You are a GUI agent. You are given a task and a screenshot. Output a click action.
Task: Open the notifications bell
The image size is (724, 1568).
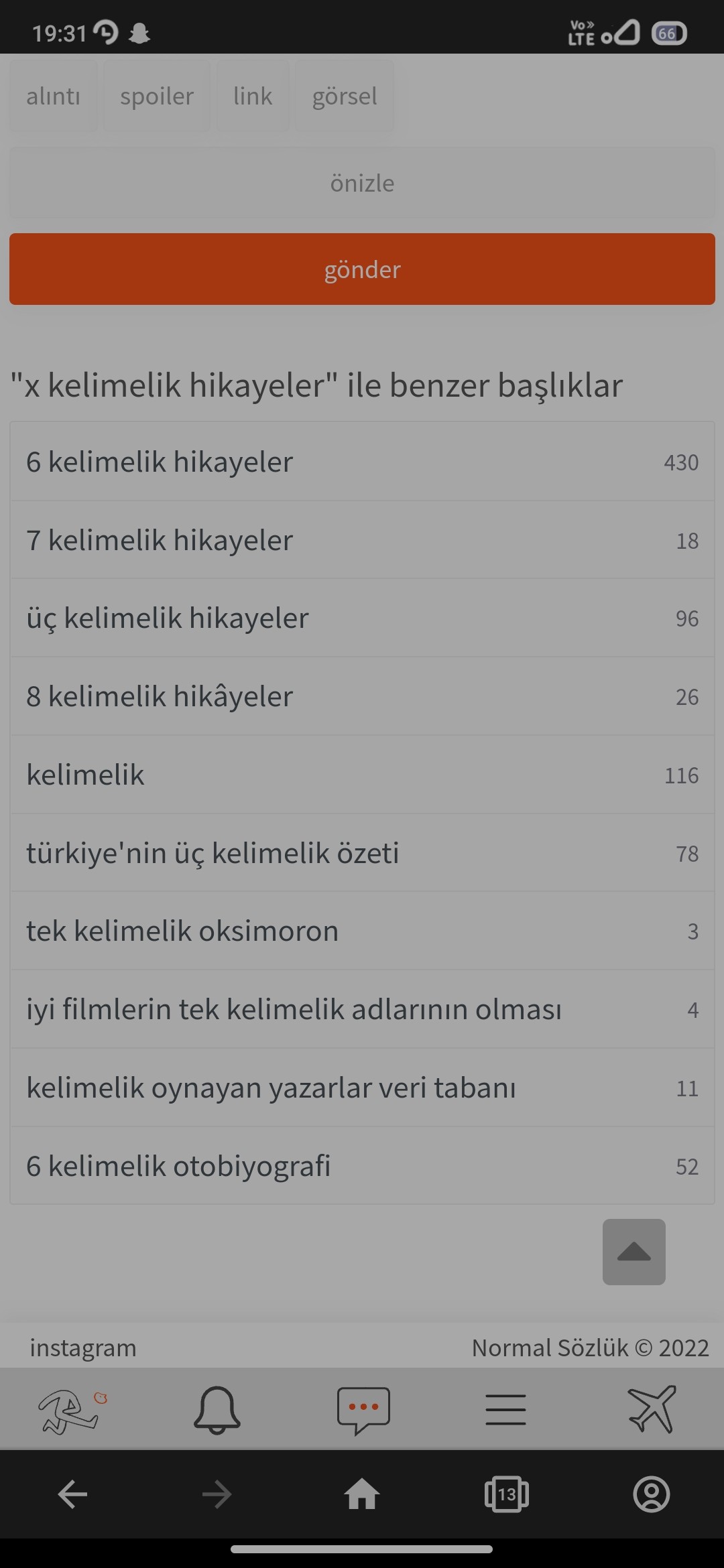[217, 1410]
